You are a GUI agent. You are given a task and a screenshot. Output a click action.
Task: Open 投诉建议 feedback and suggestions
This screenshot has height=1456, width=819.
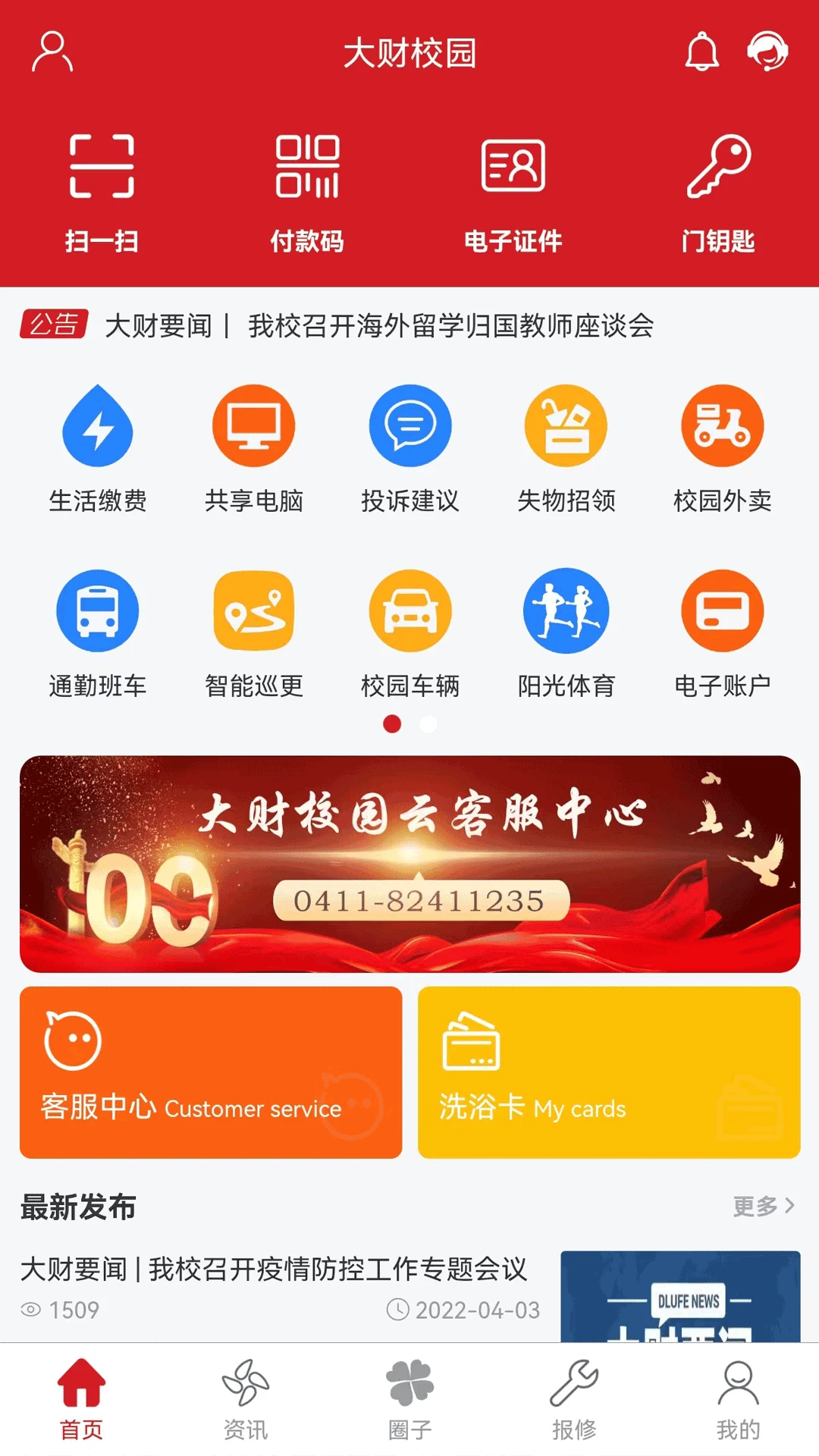coord(410,447)
